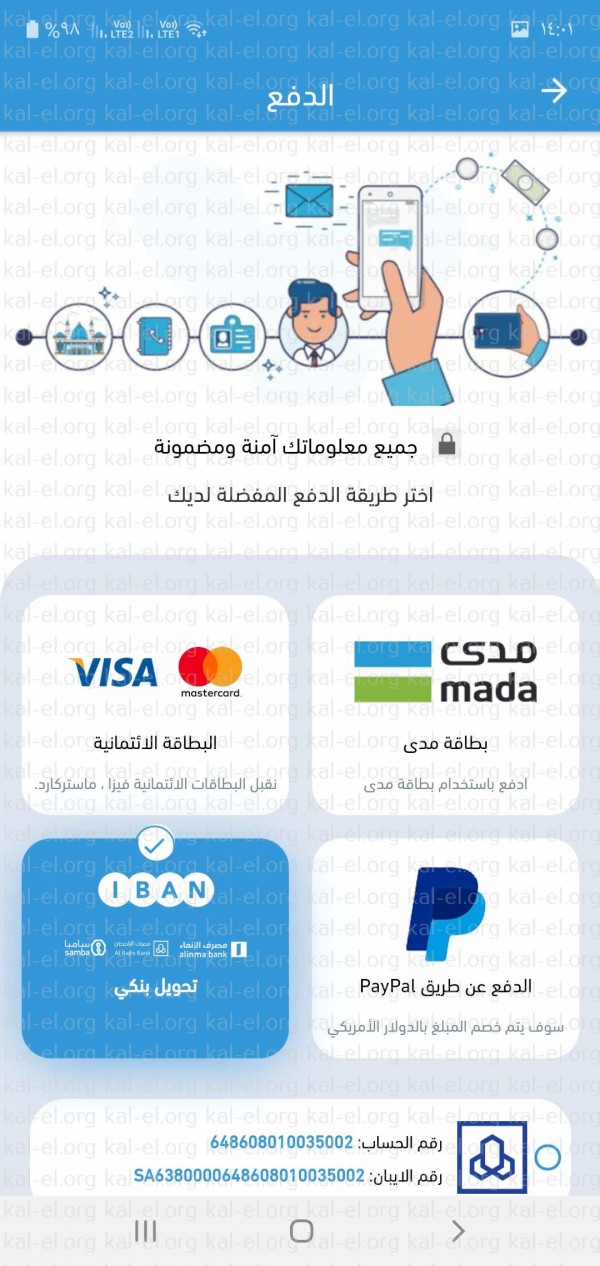The width and height of the screenshot is (600, 1266).
Task: Select the PayPal payment option
Action: (x=445, y=947)
